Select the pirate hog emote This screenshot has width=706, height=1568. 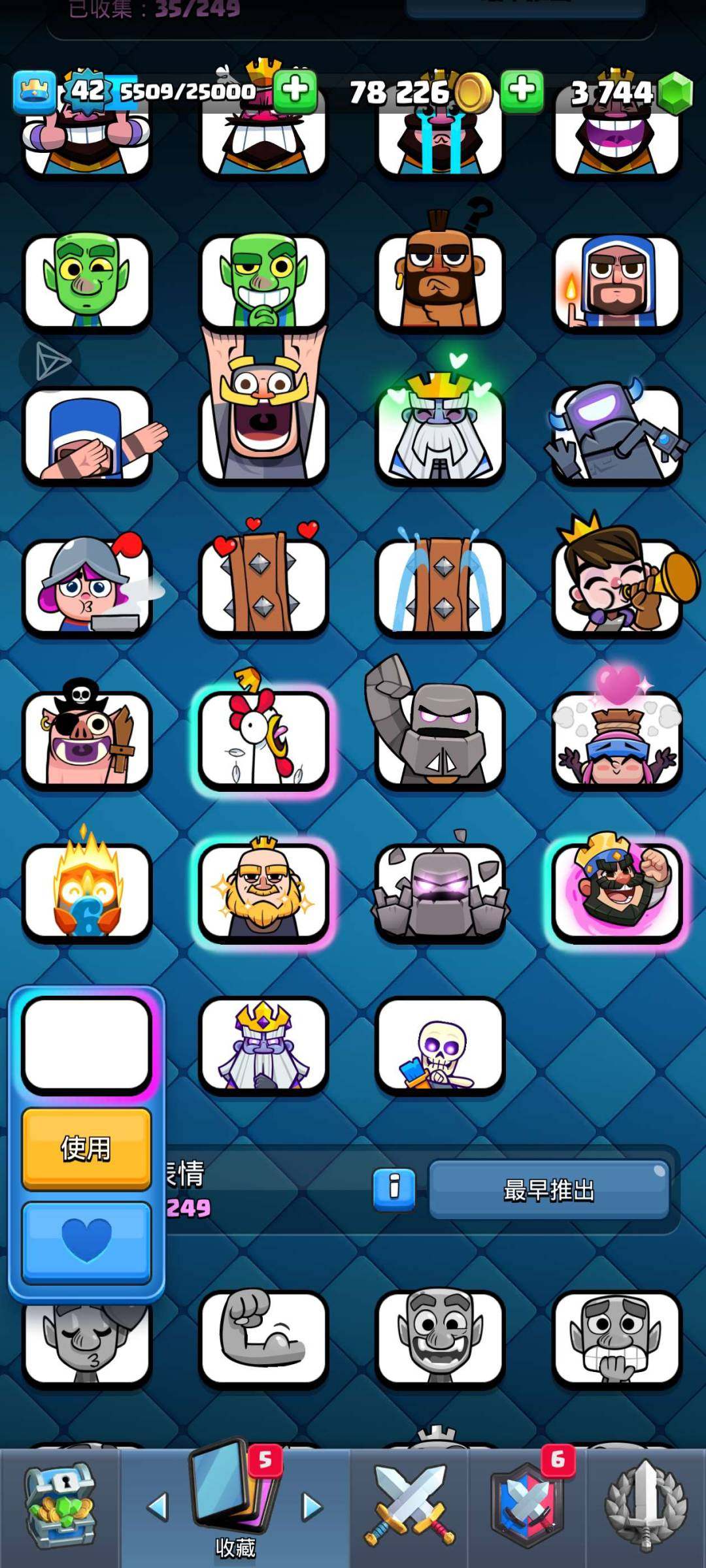(x=87, y=738)
